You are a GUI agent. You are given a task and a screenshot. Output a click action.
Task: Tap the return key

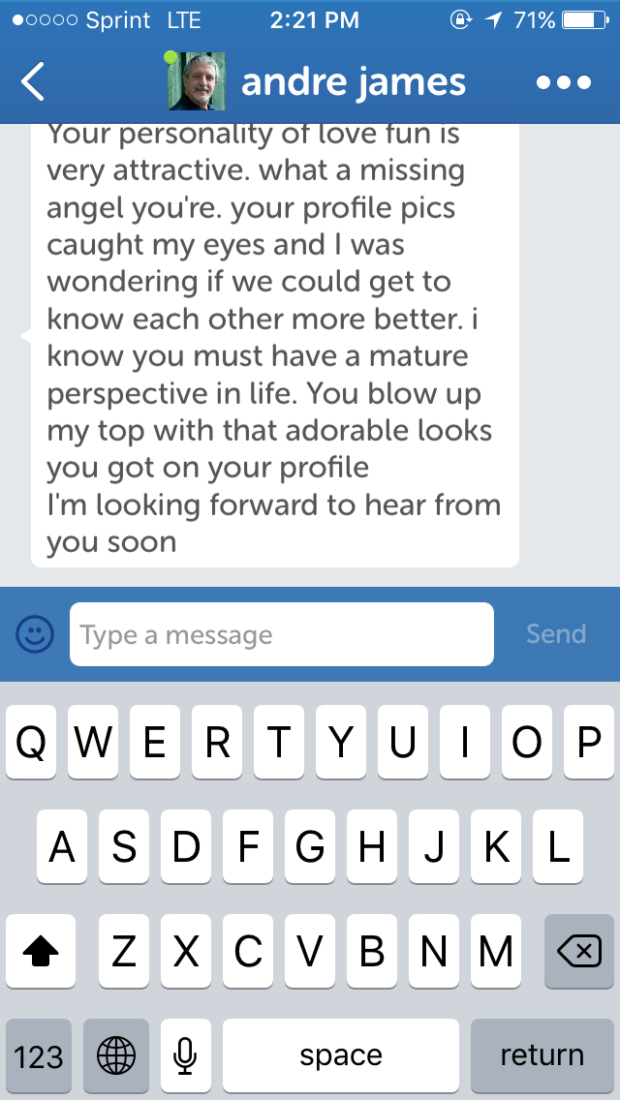coord(542,1055)
